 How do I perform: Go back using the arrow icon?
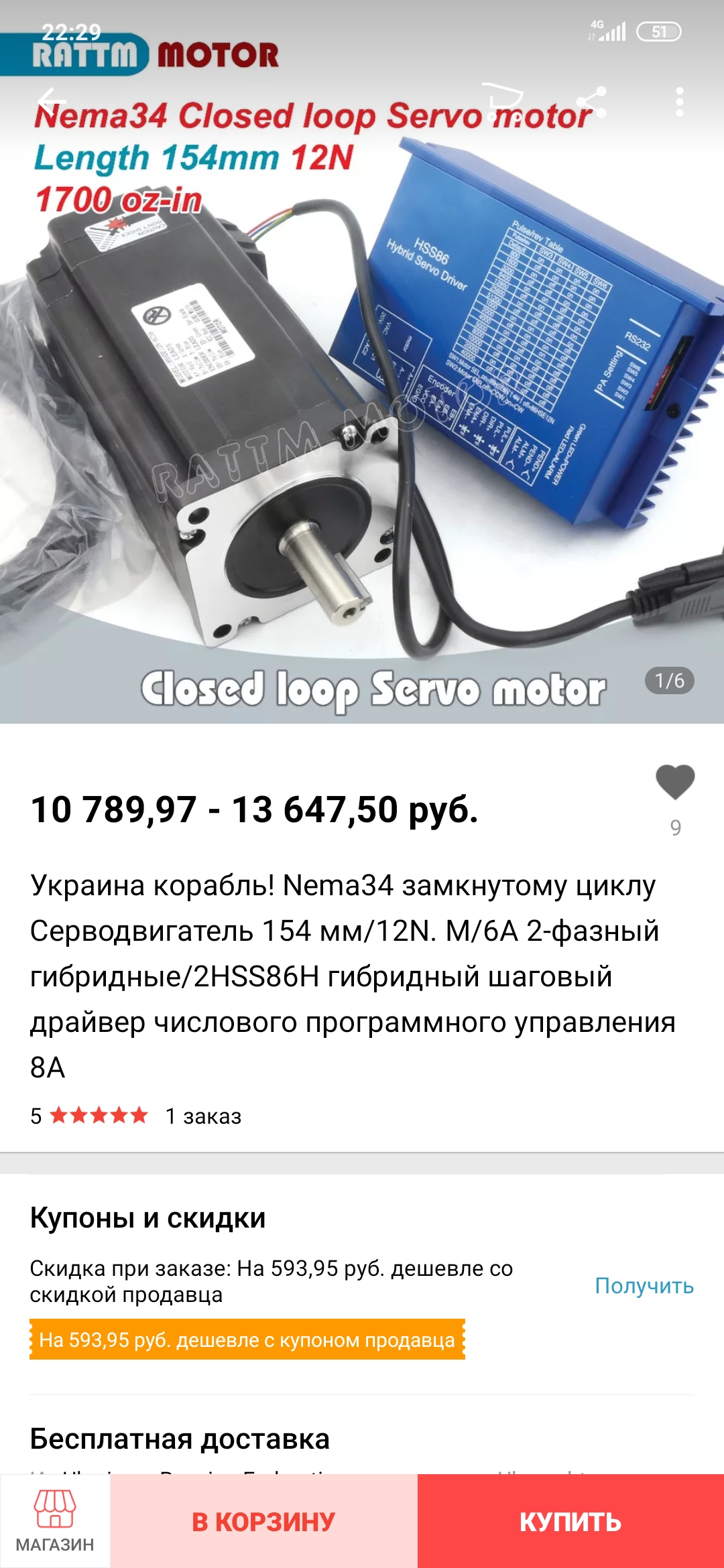[x=50, y=102]
